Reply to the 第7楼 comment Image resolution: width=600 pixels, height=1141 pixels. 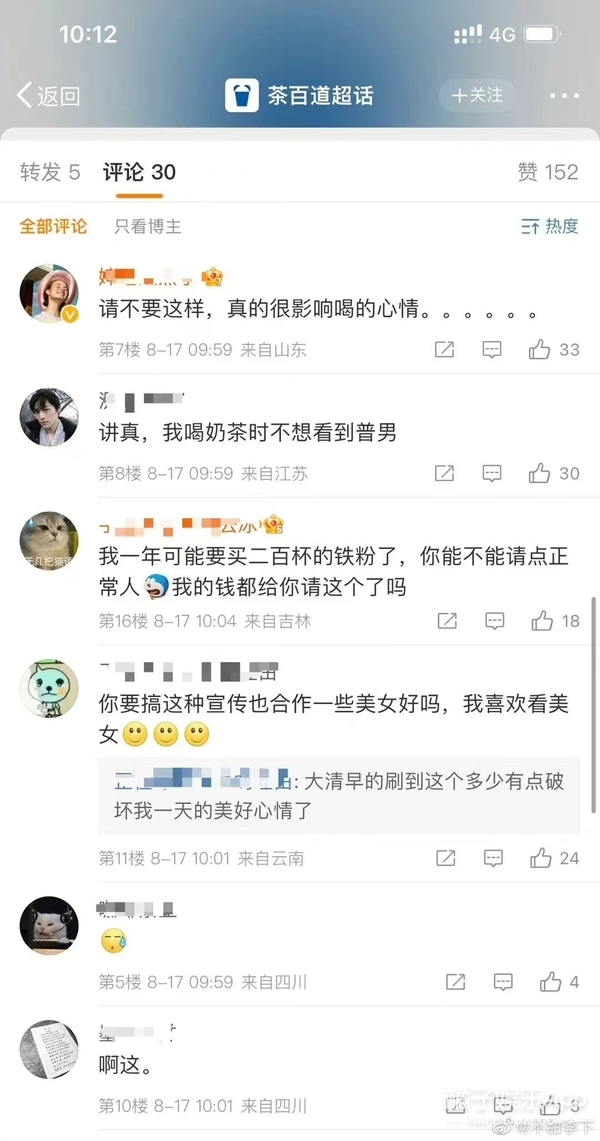tap(492, 349)
